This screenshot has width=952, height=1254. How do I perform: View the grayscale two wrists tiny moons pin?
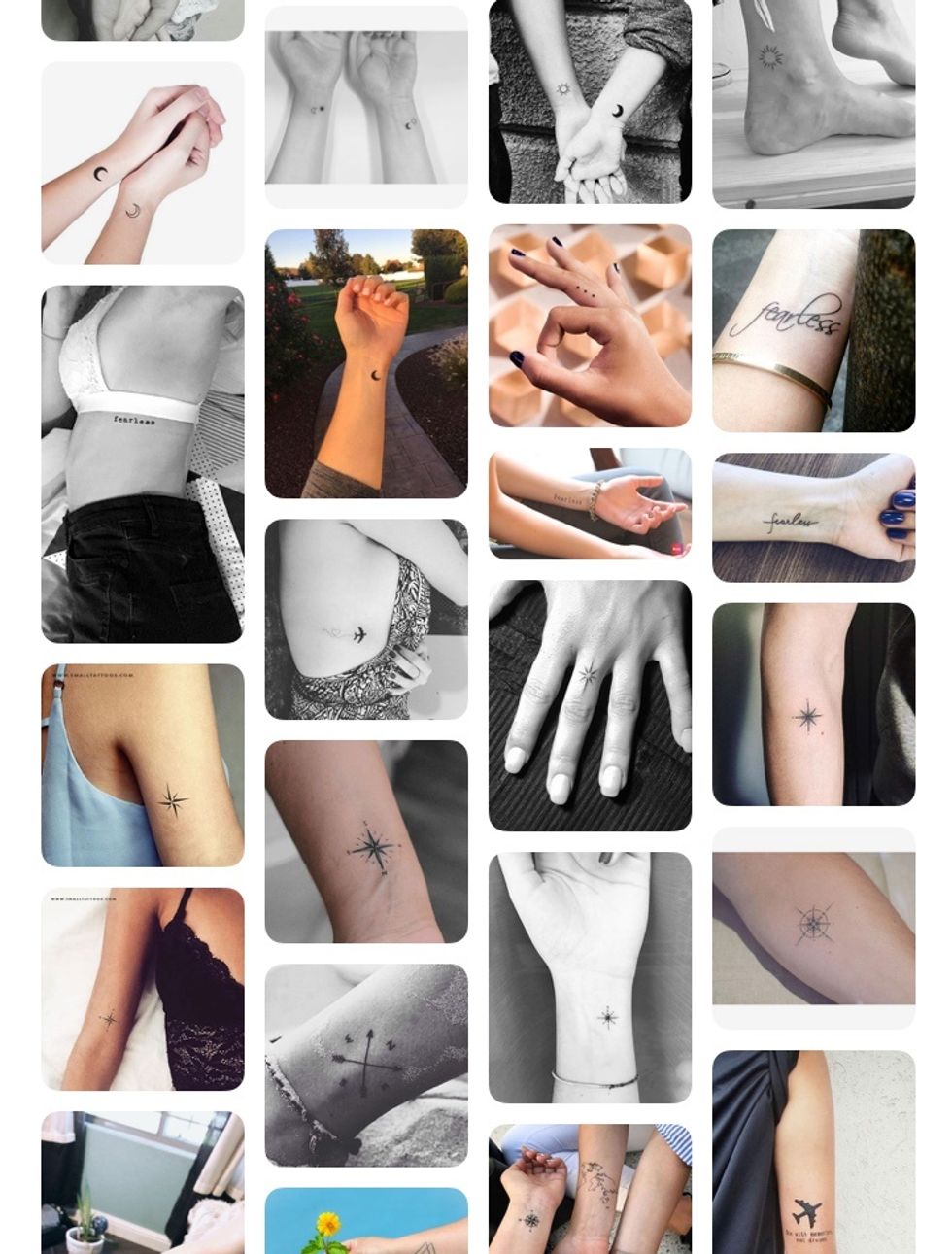[365, 107]
